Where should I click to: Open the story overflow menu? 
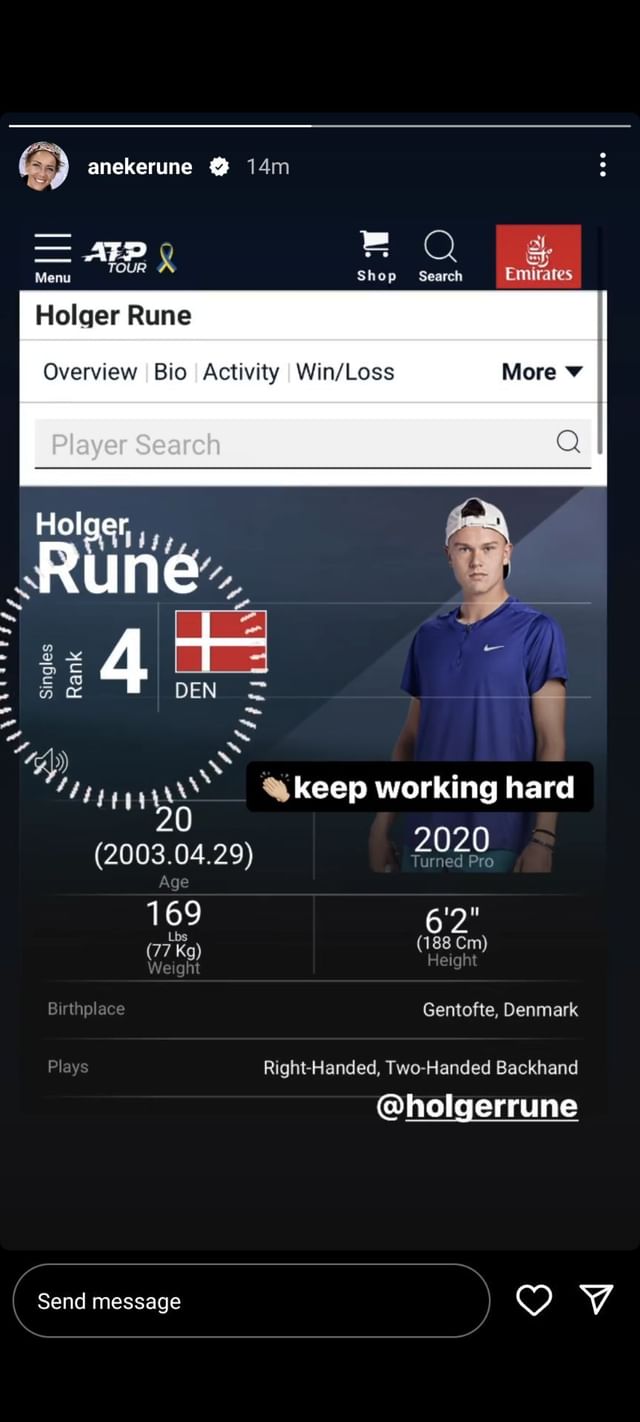(x=602, y=165)
